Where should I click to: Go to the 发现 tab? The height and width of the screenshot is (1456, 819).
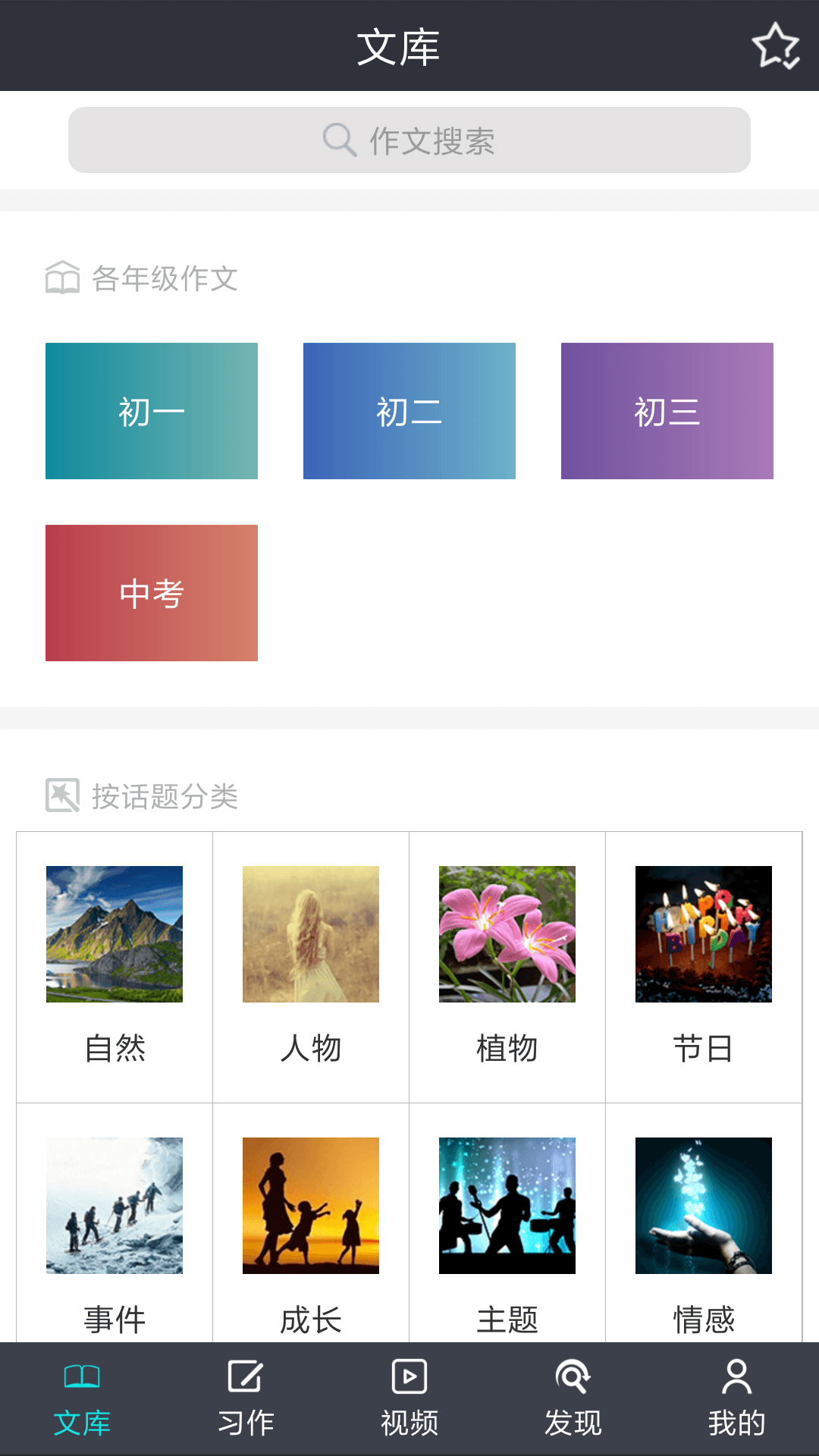pos(573,1399)
